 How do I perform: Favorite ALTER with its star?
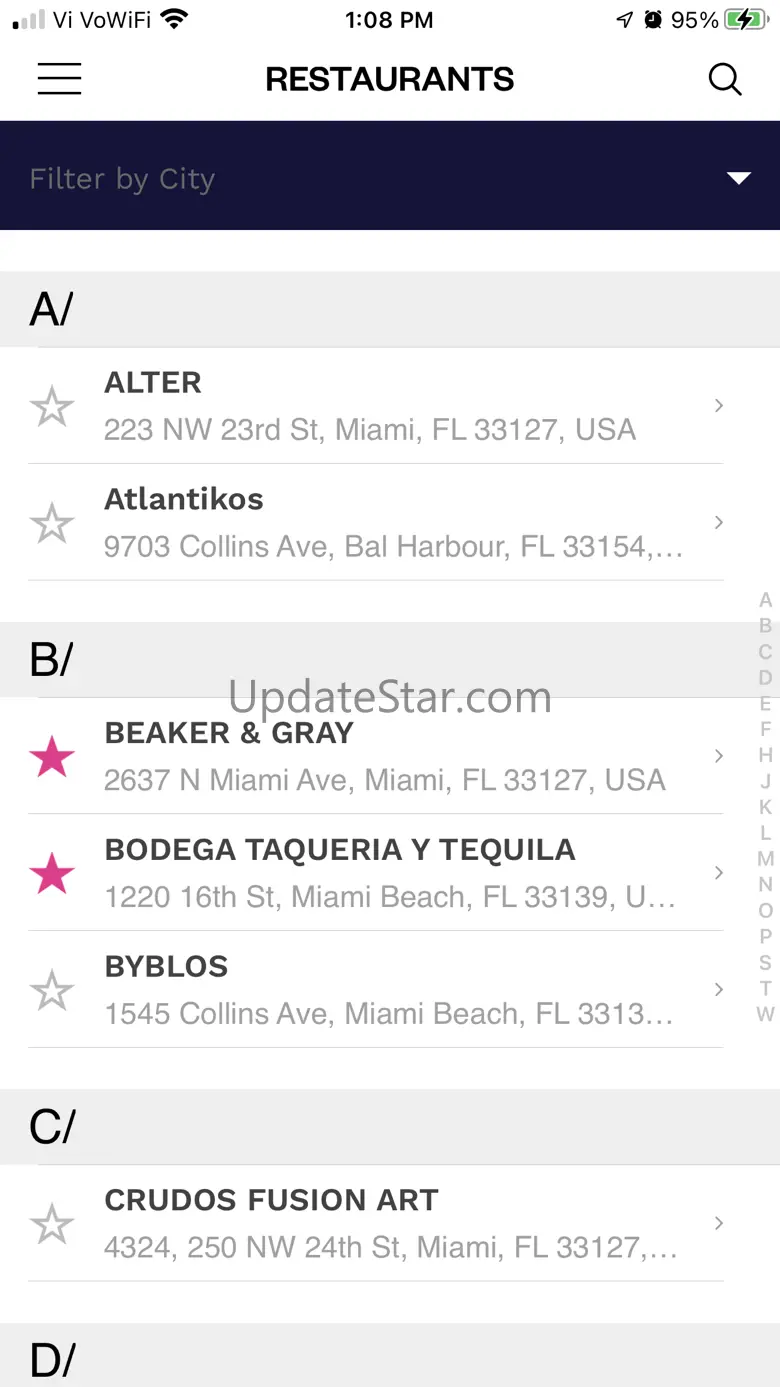pos(52,406)
